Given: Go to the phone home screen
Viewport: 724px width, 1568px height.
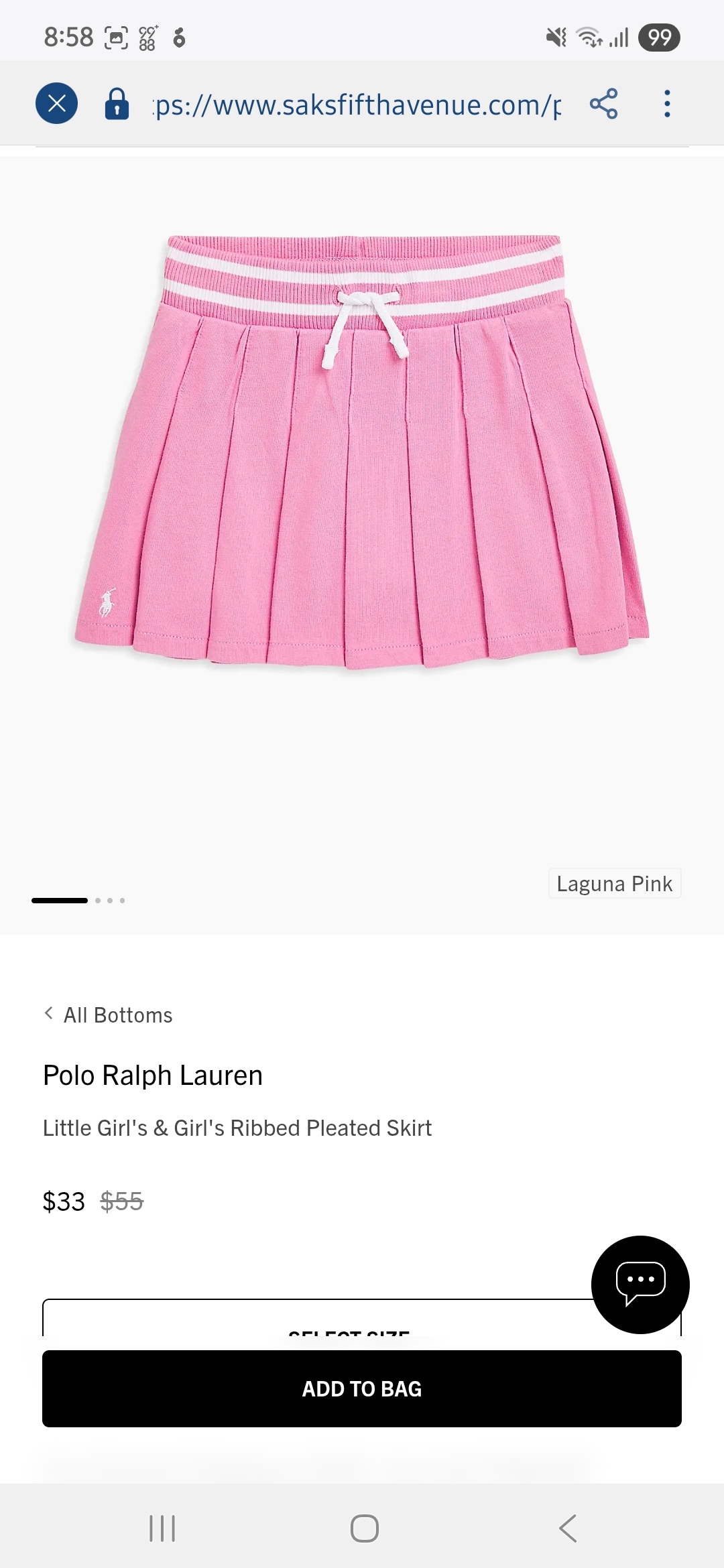Looking at the screenshot, I should click(x=364, y=1528).
